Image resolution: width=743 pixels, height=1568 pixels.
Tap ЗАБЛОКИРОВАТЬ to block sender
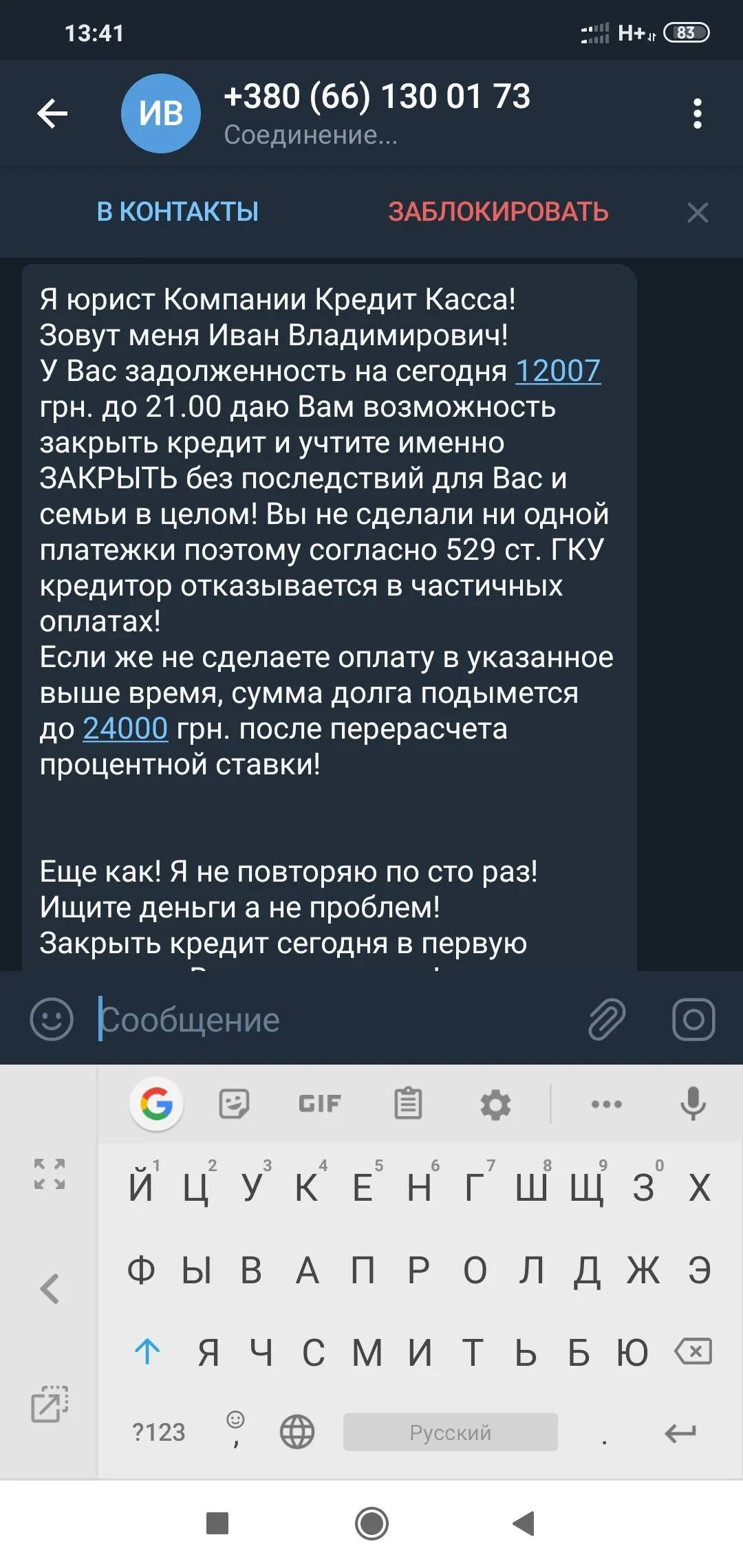(x=498, y=212)
